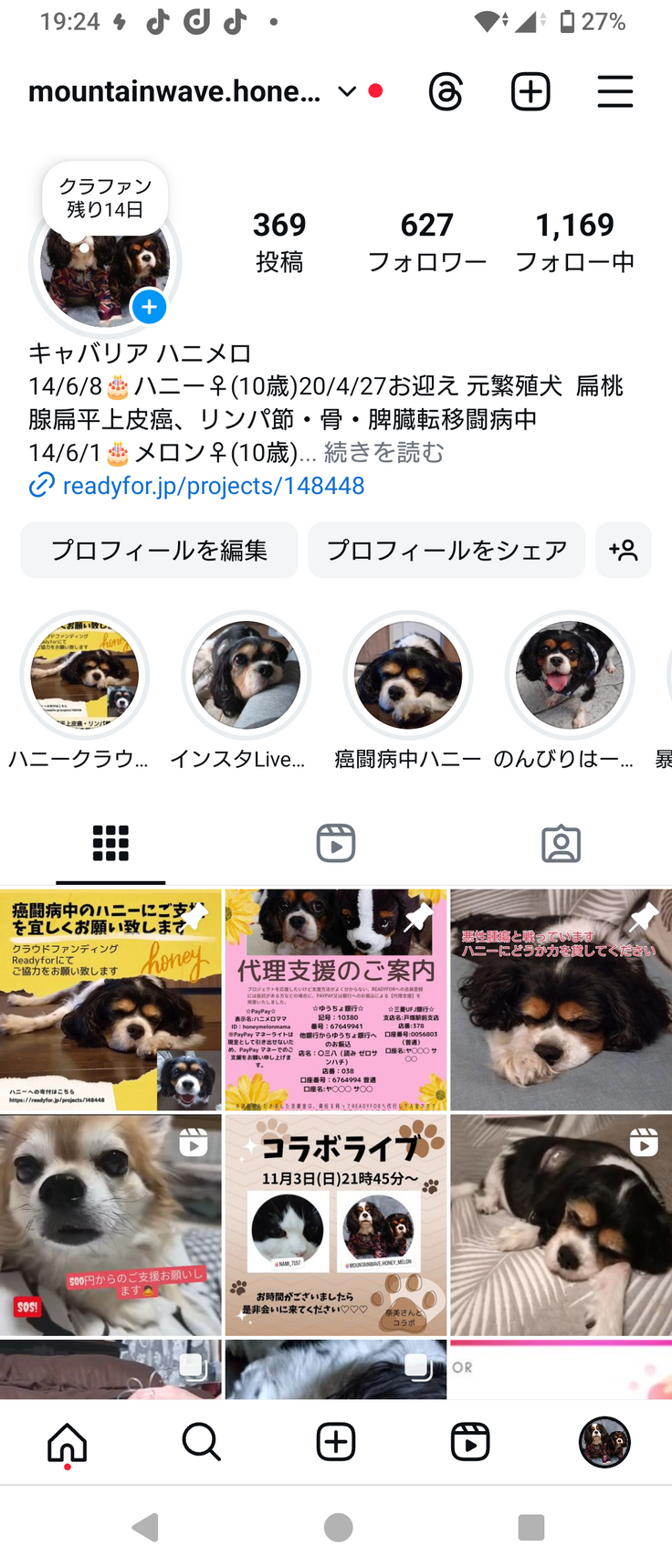The width and height of the screenshot is (672, 1568).
Task: Open Search in the bottom bar
Action: pos(201,1442)
